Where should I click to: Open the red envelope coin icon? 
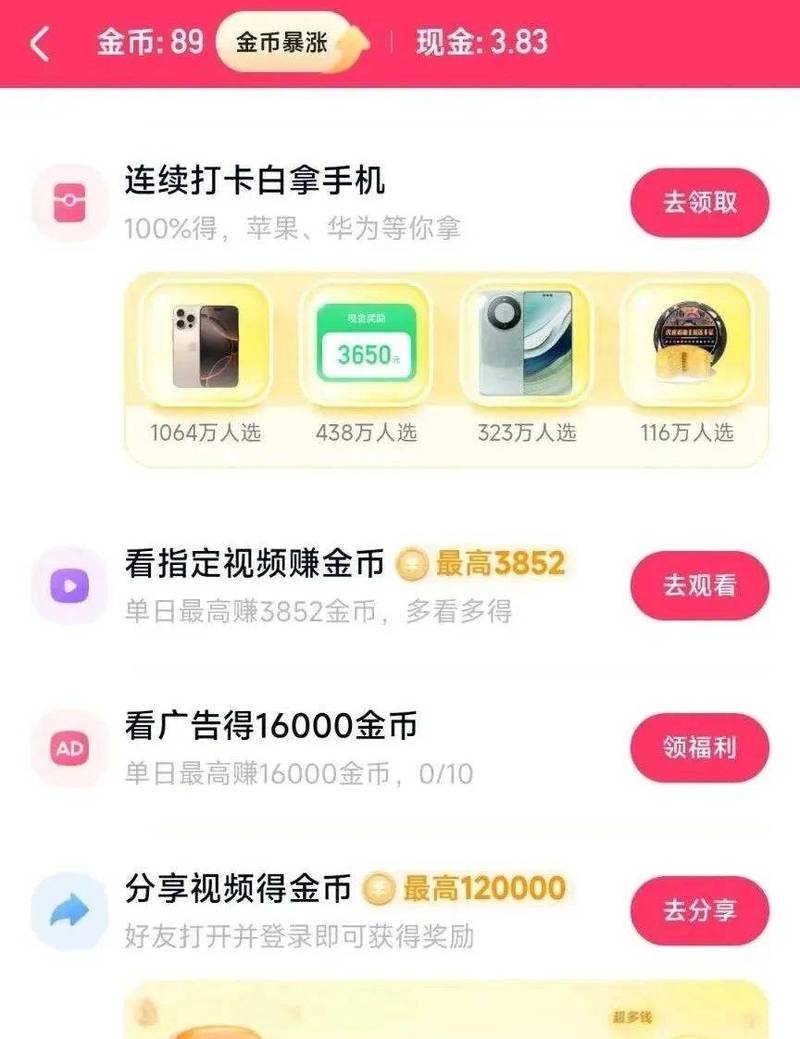(68, 200)
